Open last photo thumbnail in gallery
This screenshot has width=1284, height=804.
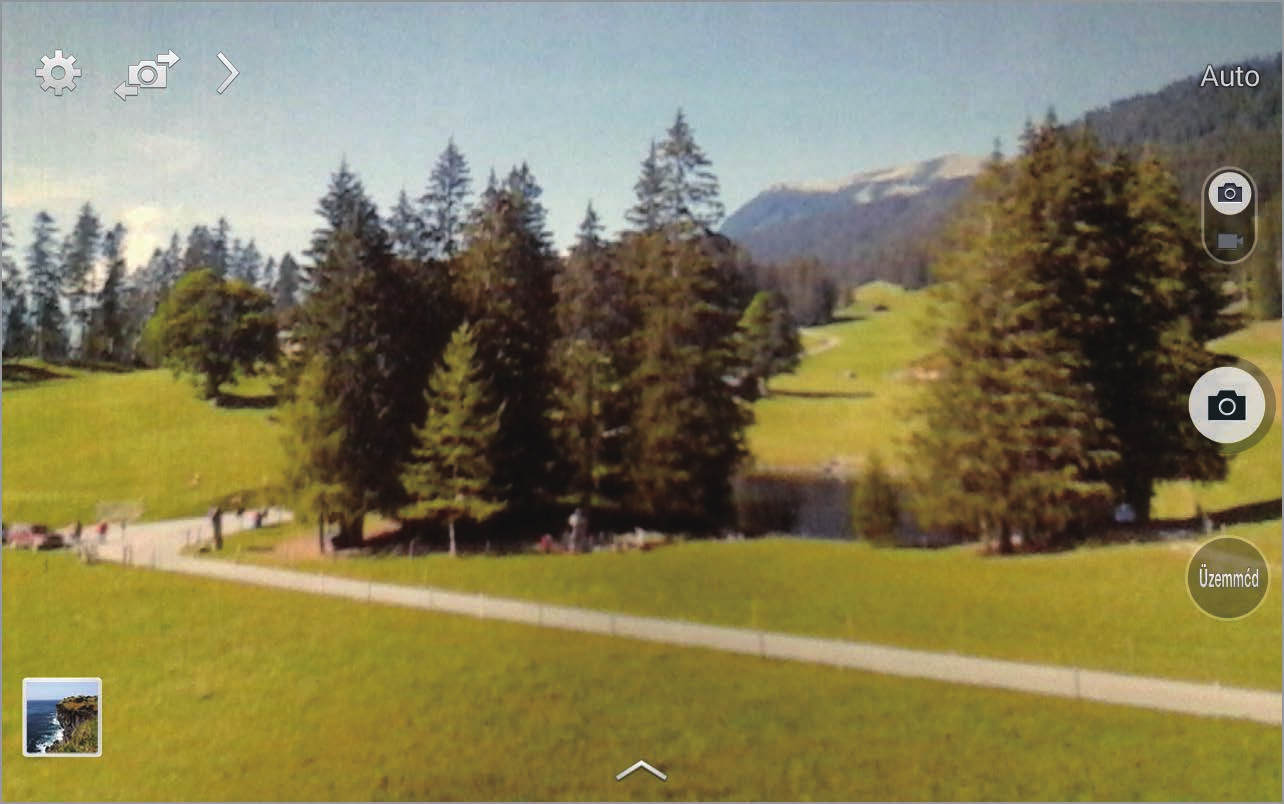(x=62, y=716)
